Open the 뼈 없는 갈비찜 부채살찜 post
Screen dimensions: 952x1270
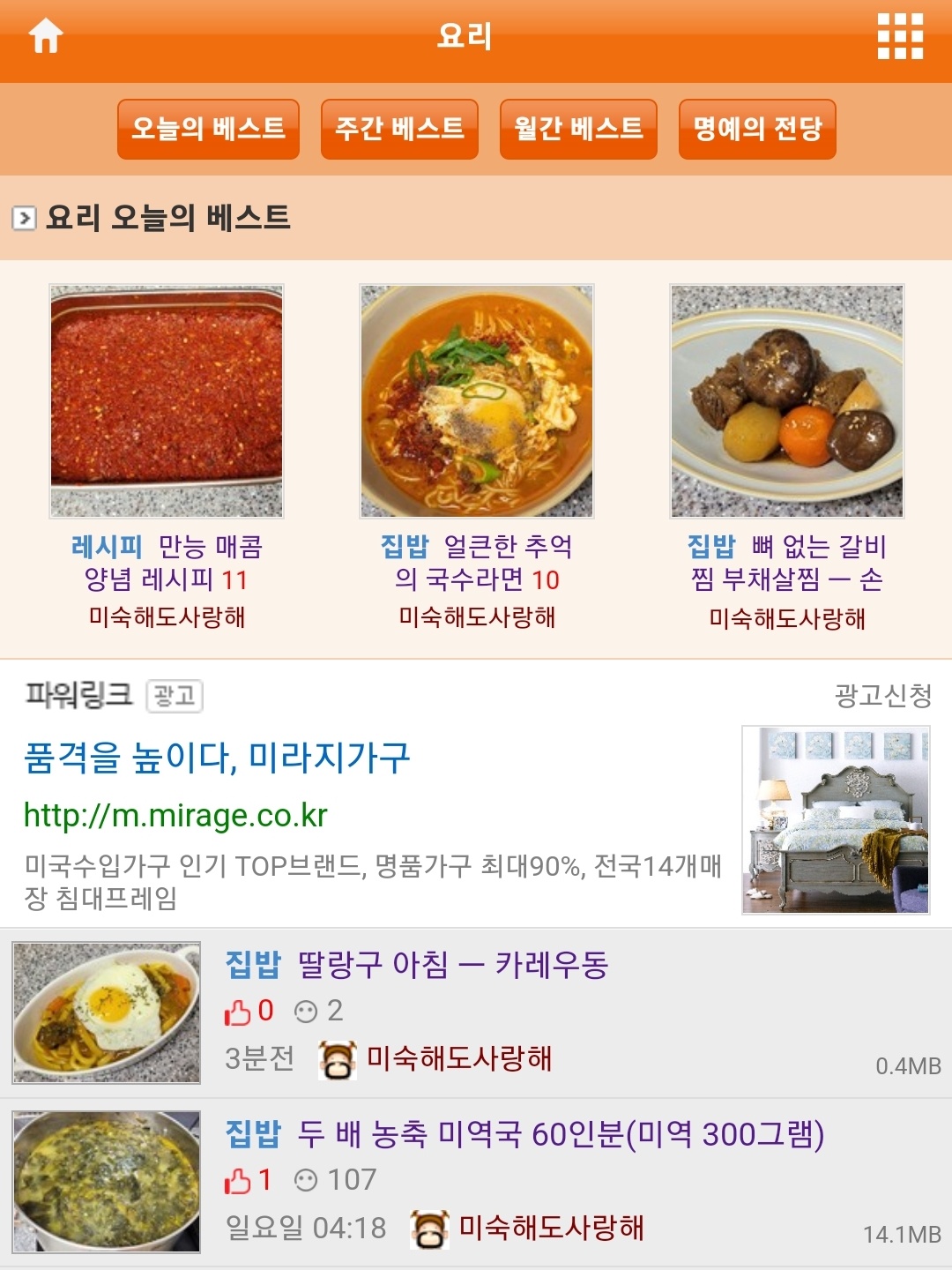click(787, 563)
